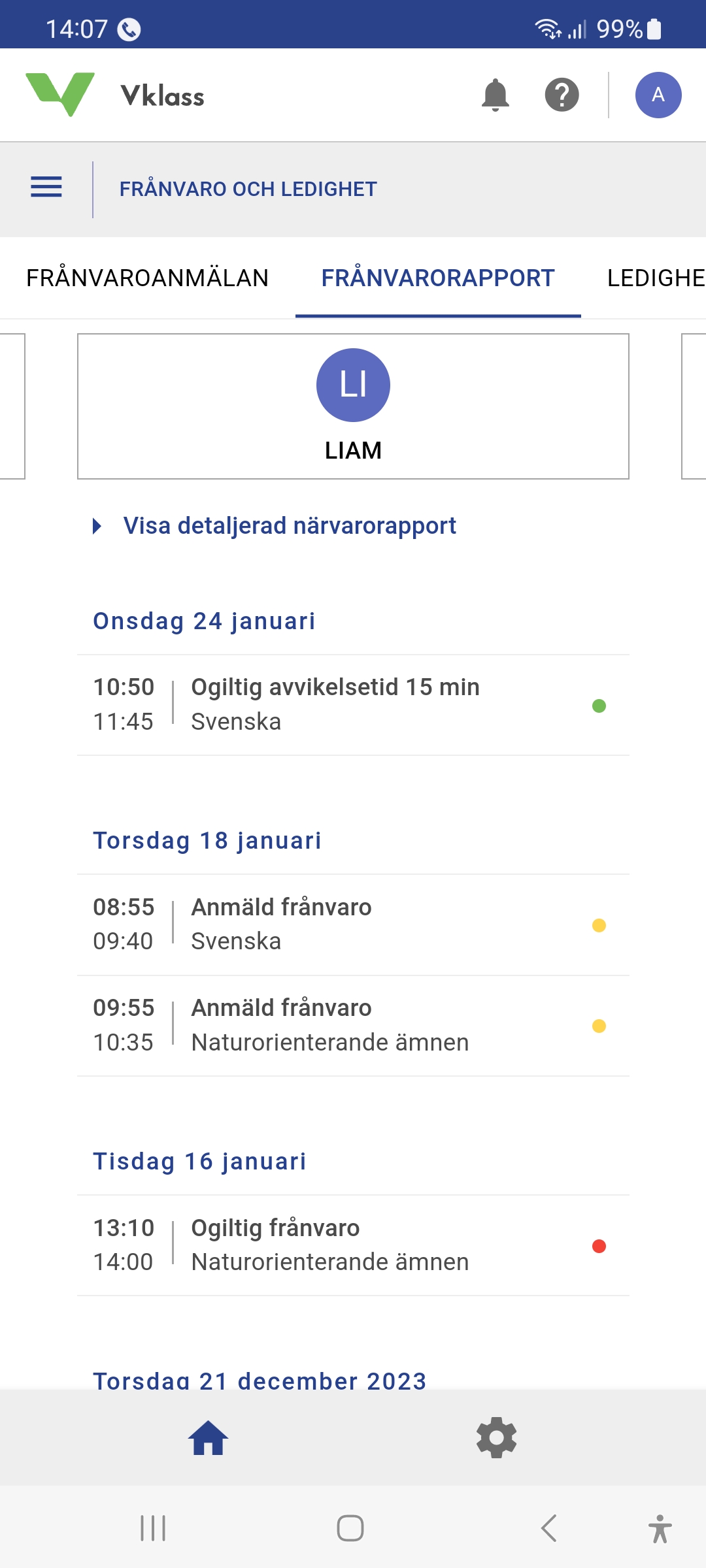
Task: Open the 09:55 Naturorienterande ämnen entry
Action: pos(353,1025)
